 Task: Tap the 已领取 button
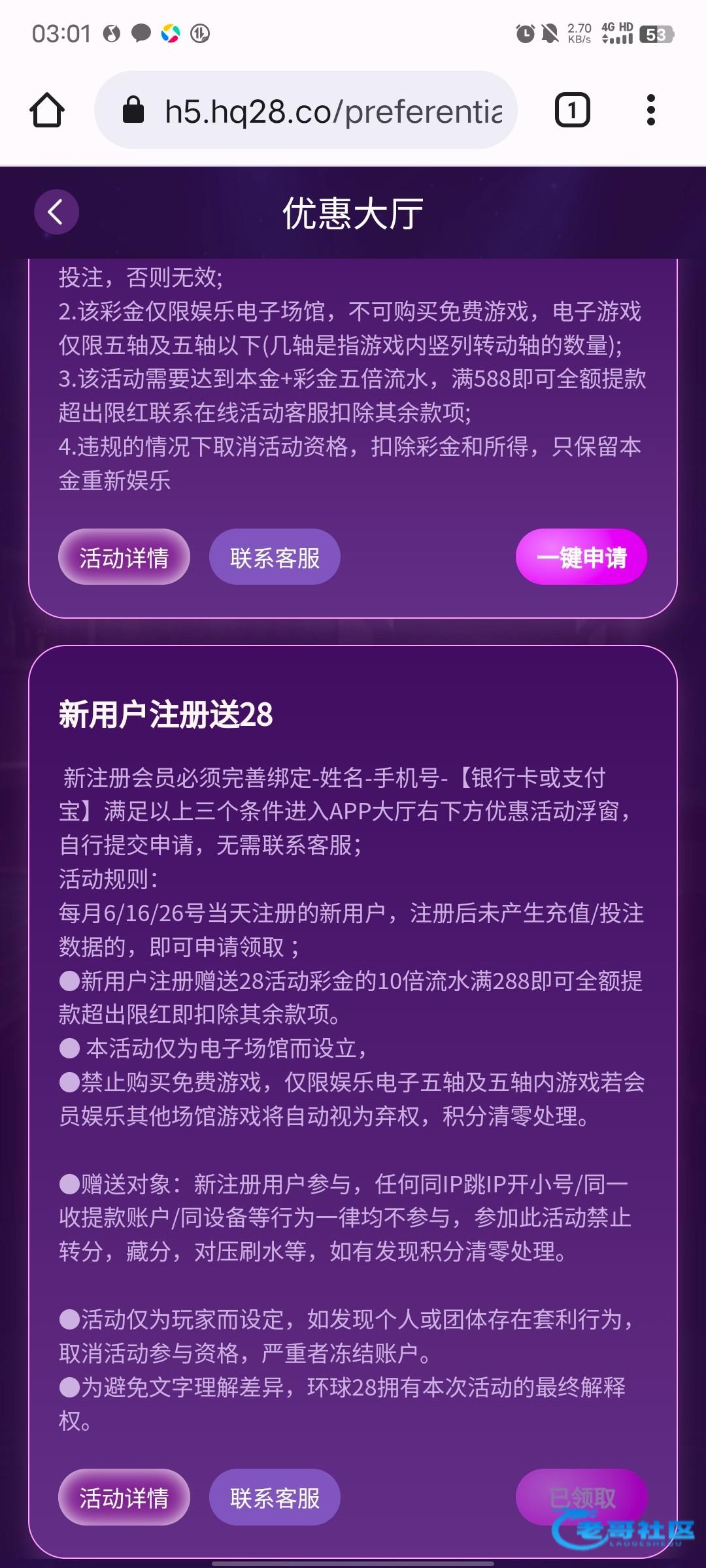[581, 1497]
